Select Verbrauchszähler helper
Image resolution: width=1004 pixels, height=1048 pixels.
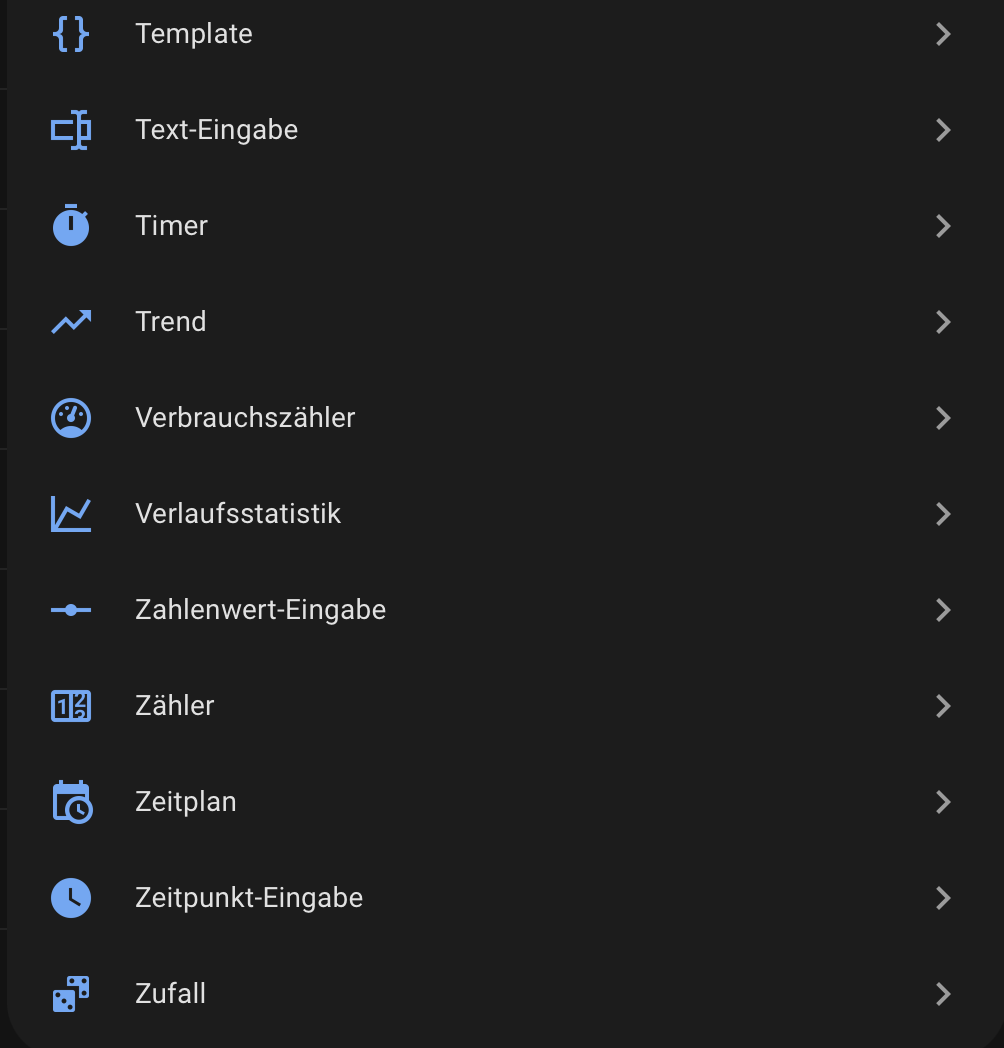coord(245,418)
